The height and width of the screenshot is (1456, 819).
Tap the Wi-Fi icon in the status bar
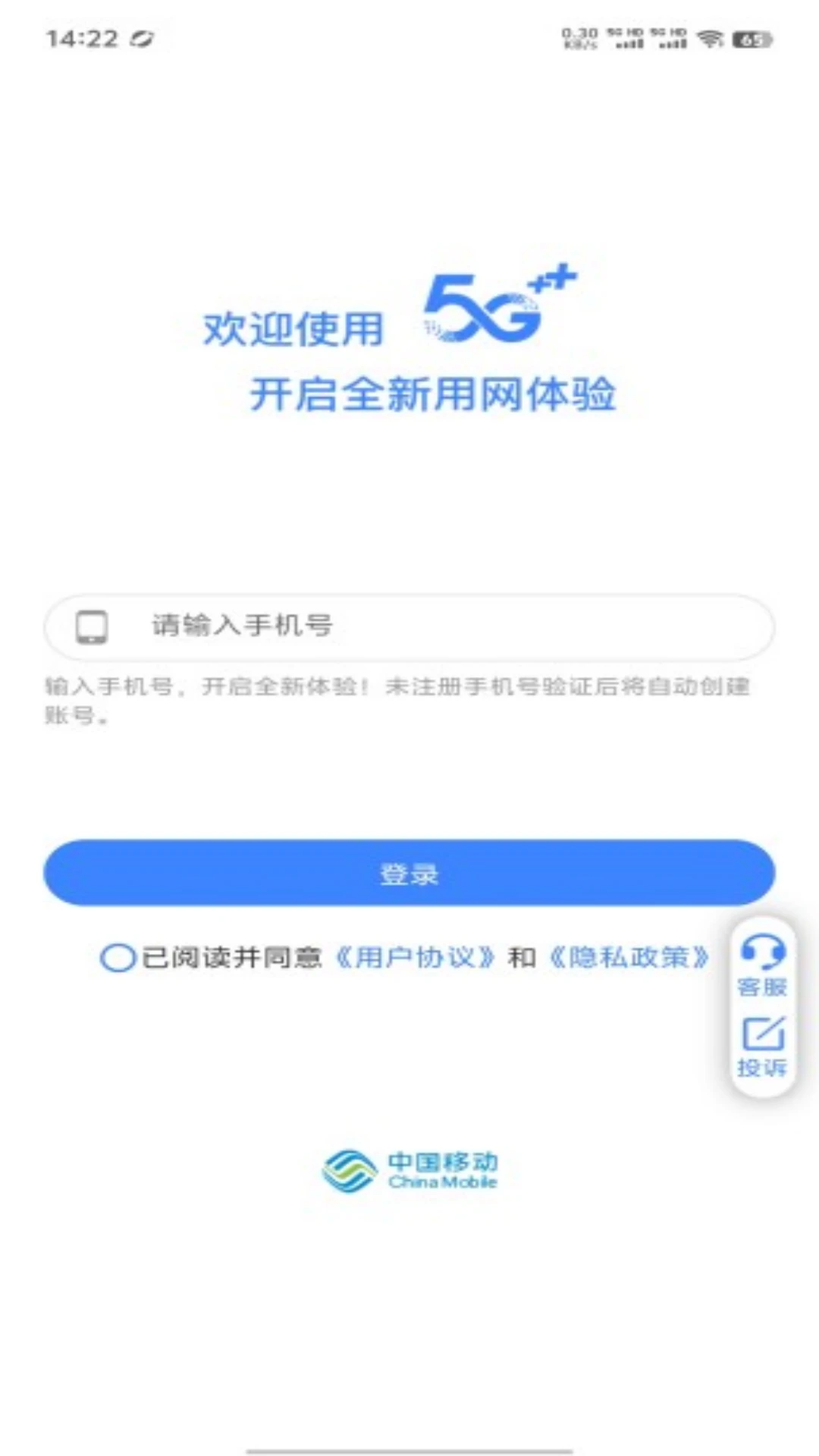tap(711, 38)
